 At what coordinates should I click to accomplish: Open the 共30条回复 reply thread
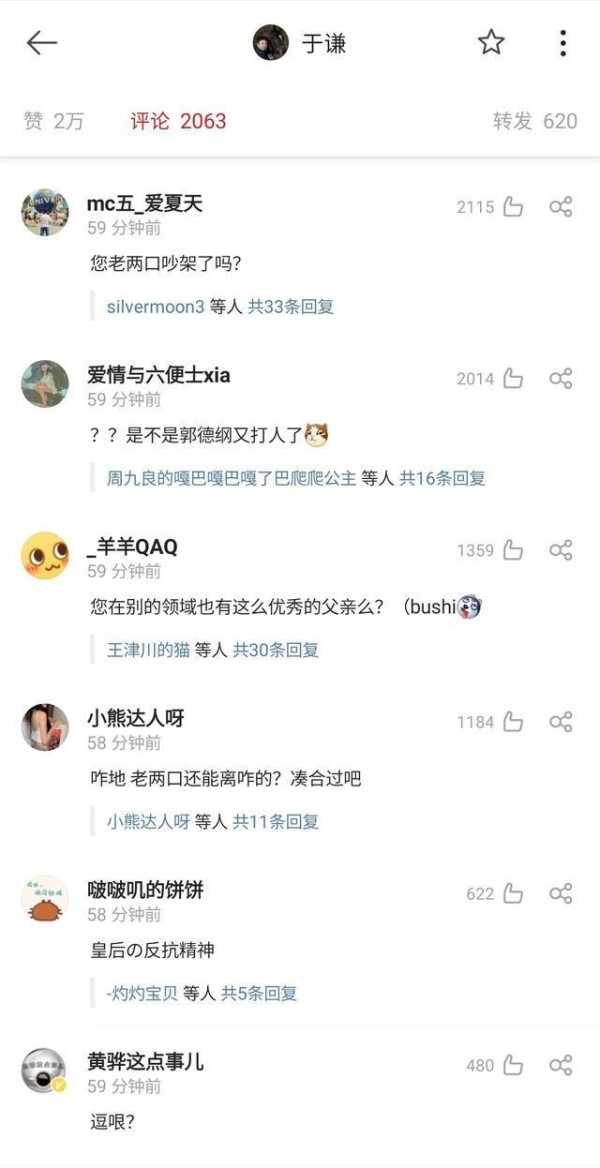pos(276,650)
